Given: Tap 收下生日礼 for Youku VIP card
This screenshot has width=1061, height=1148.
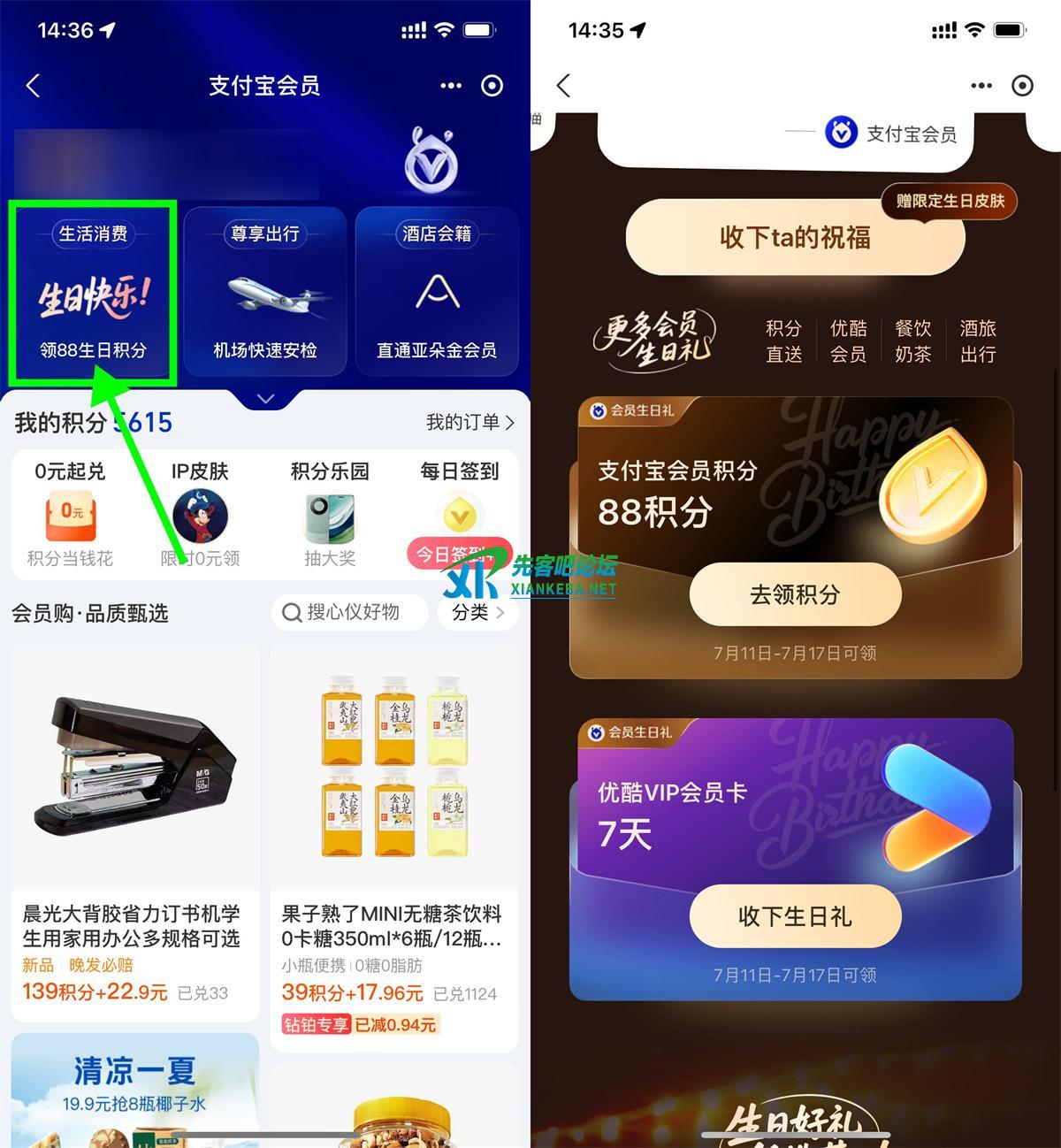Looking at the screenshot, I should click(795, 917).
